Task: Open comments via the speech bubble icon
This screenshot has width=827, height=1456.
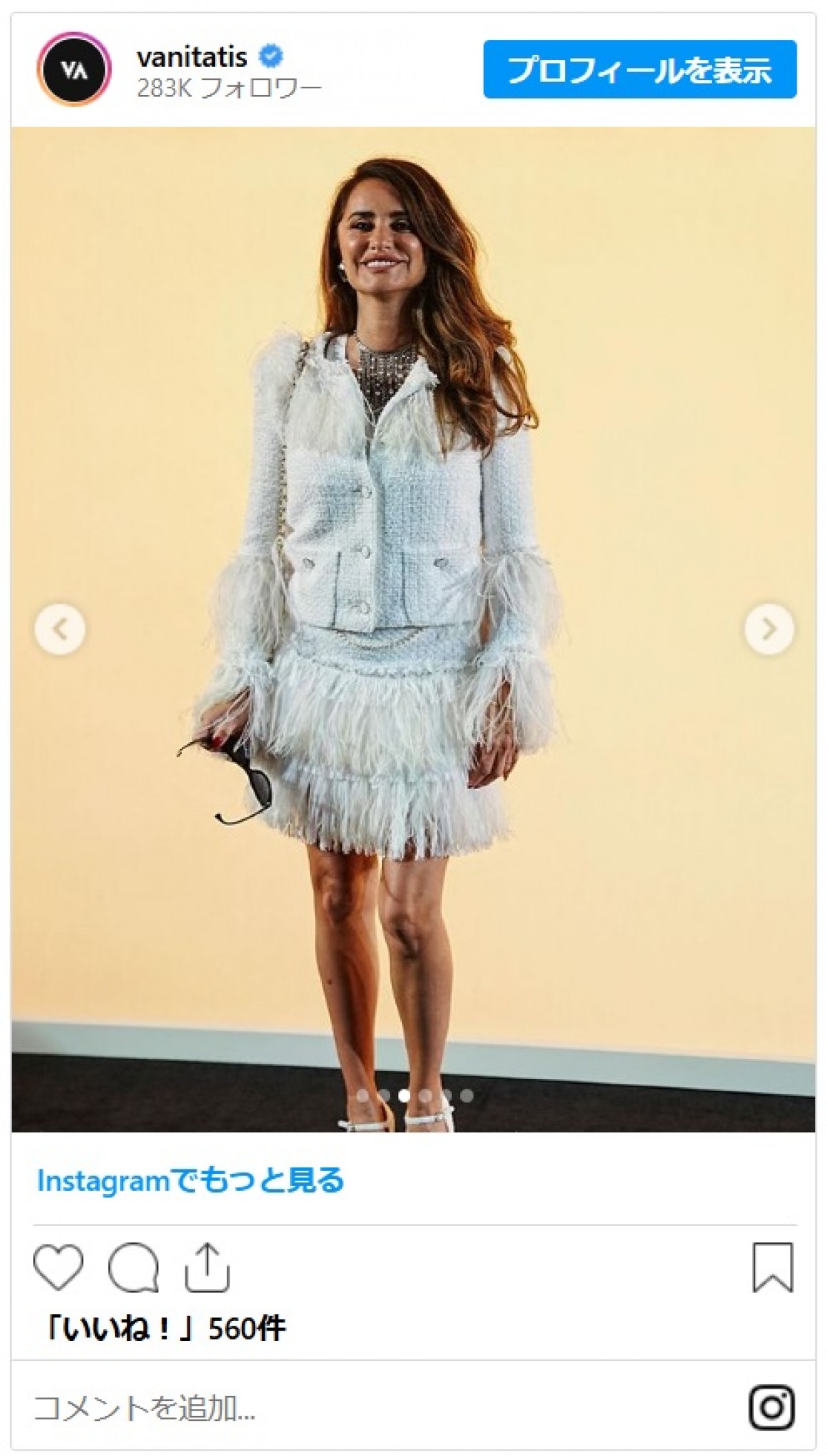Action: tap(133, 1267)
